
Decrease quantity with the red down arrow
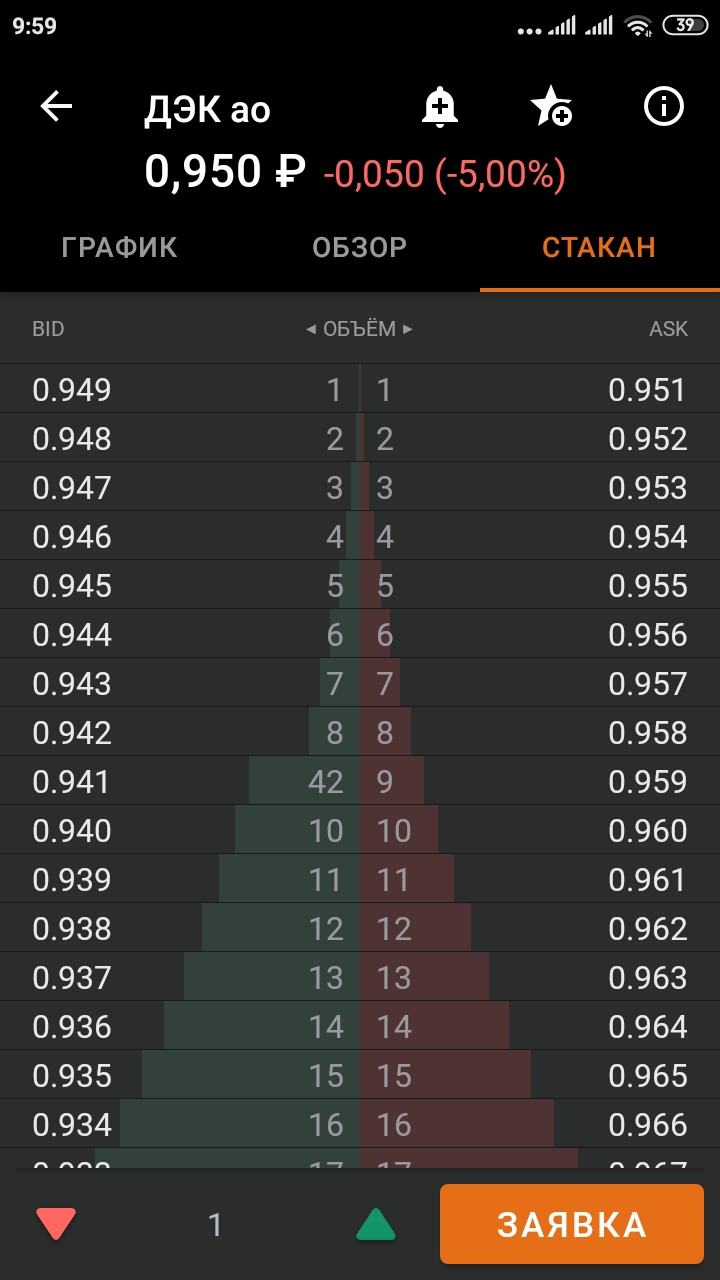click(56, 1224)
